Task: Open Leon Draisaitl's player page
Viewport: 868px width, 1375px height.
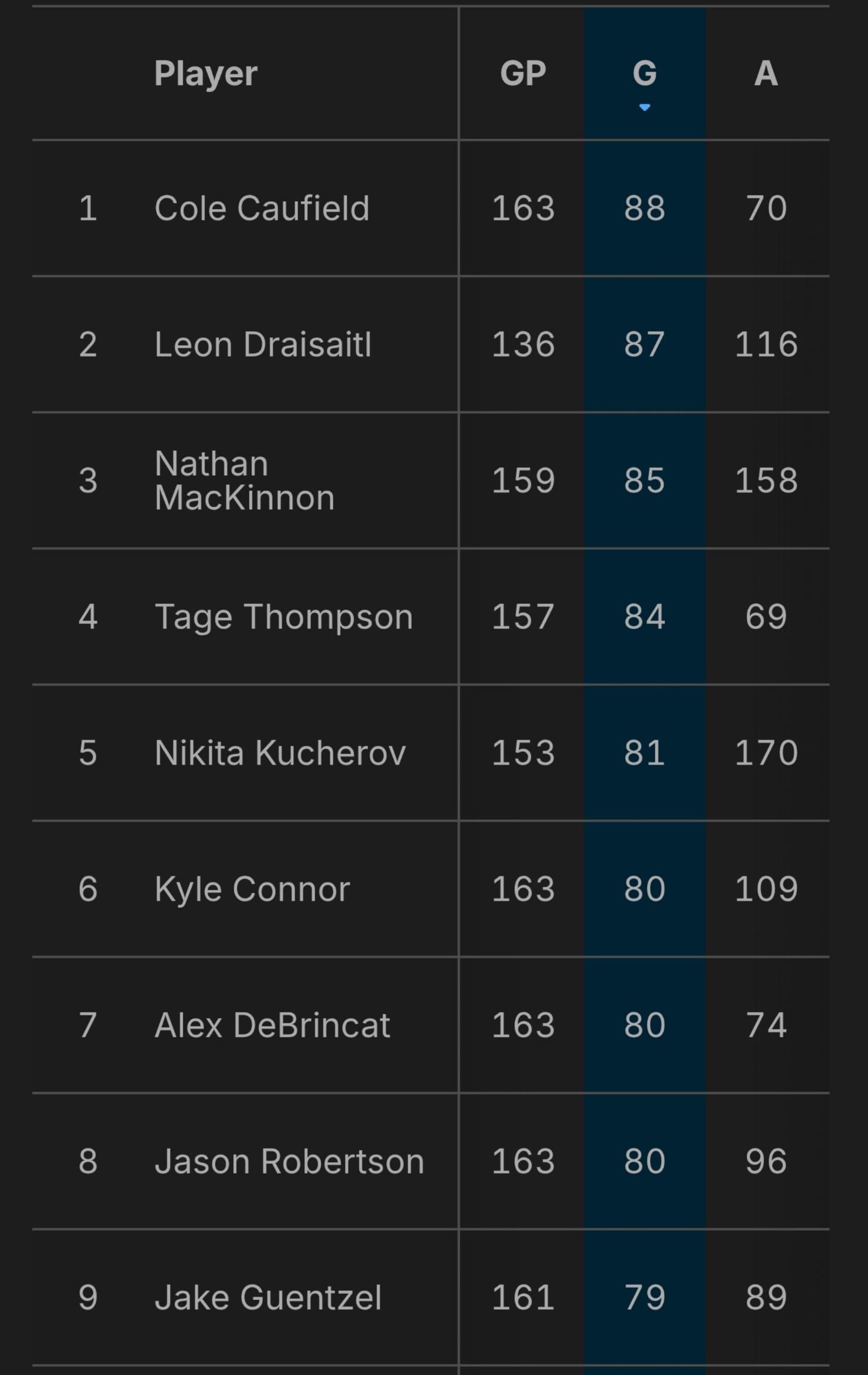Action: click(263, 344)
